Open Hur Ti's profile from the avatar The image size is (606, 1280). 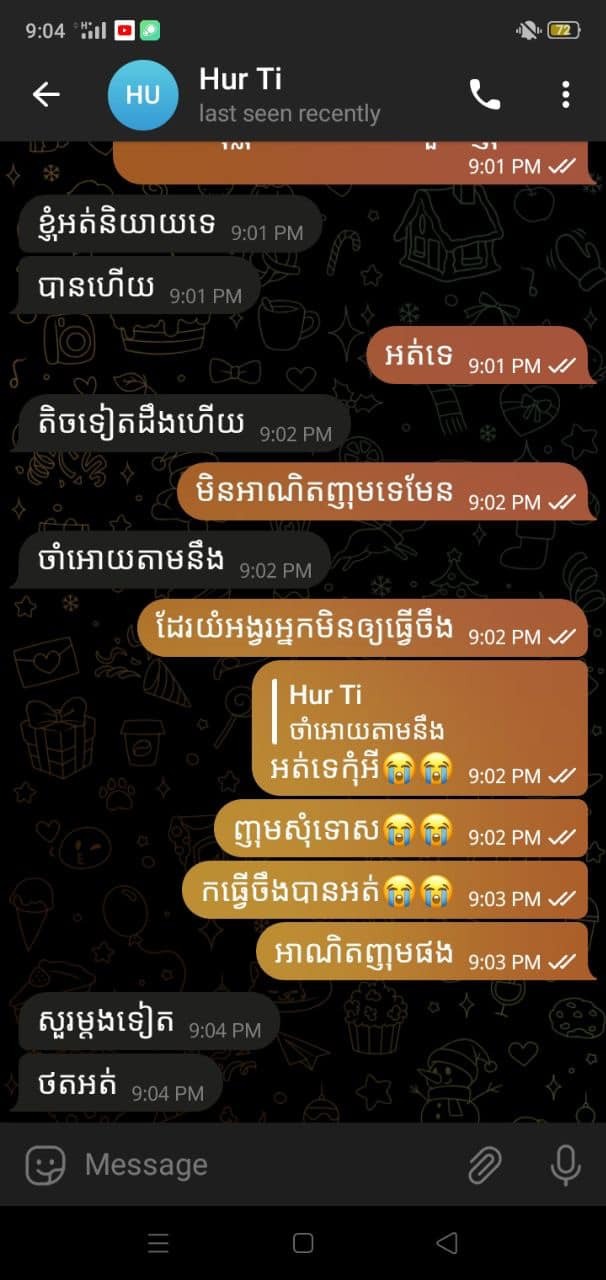[142, 95]
